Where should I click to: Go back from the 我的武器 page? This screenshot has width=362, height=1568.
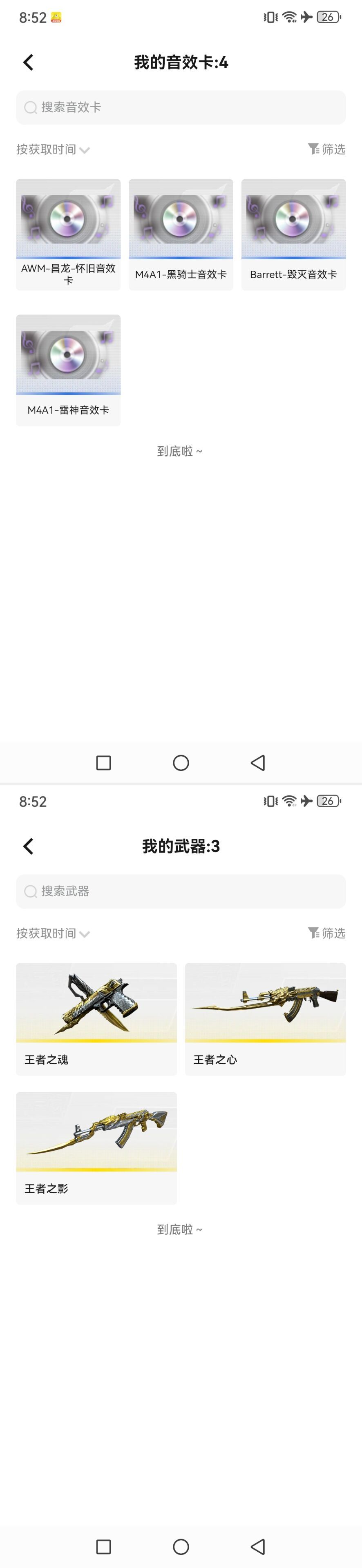point(28,846)
